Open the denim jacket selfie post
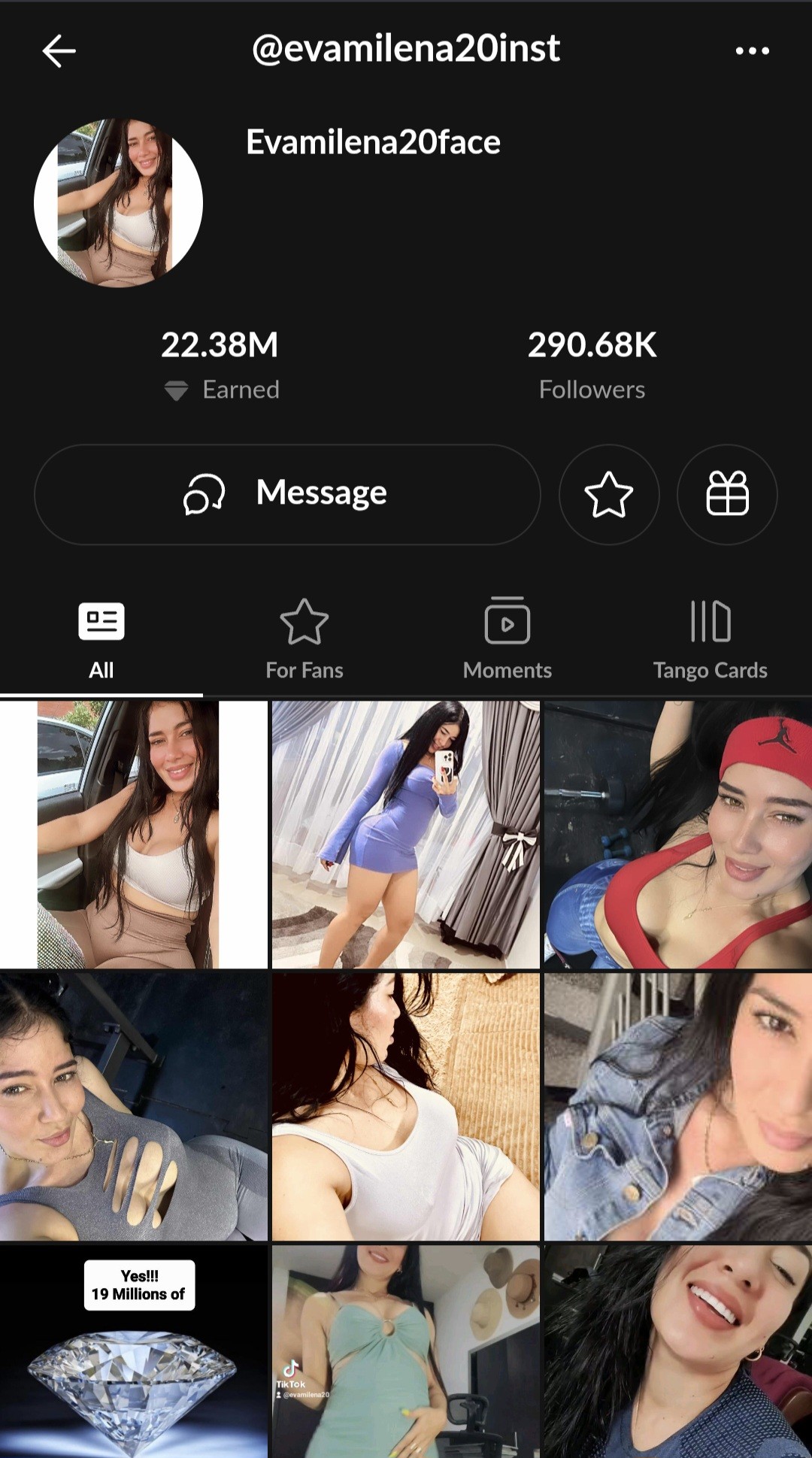This screenshot has width=812, height=1458. [678, 1107]
